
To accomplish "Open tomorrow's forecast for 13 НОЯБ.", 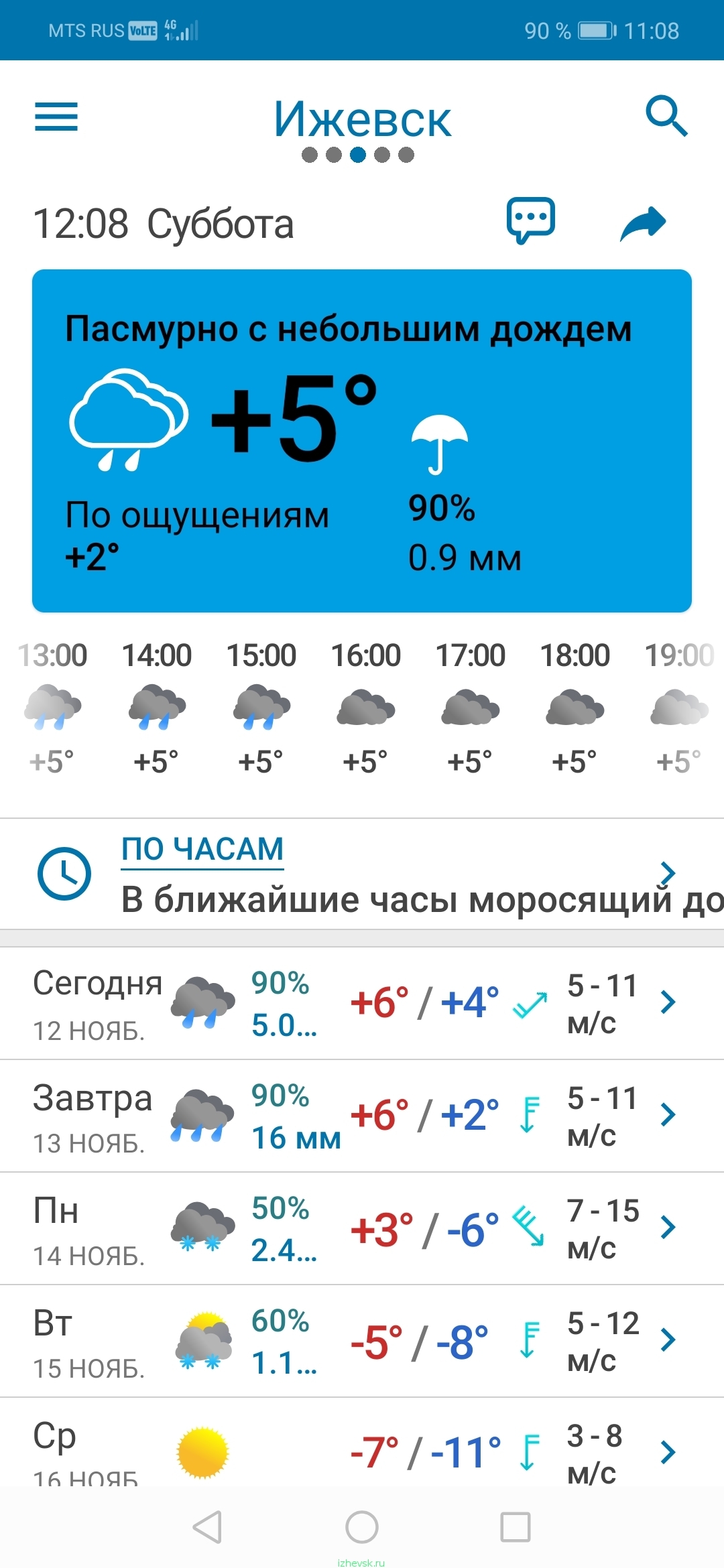I will coord(362,1116).
